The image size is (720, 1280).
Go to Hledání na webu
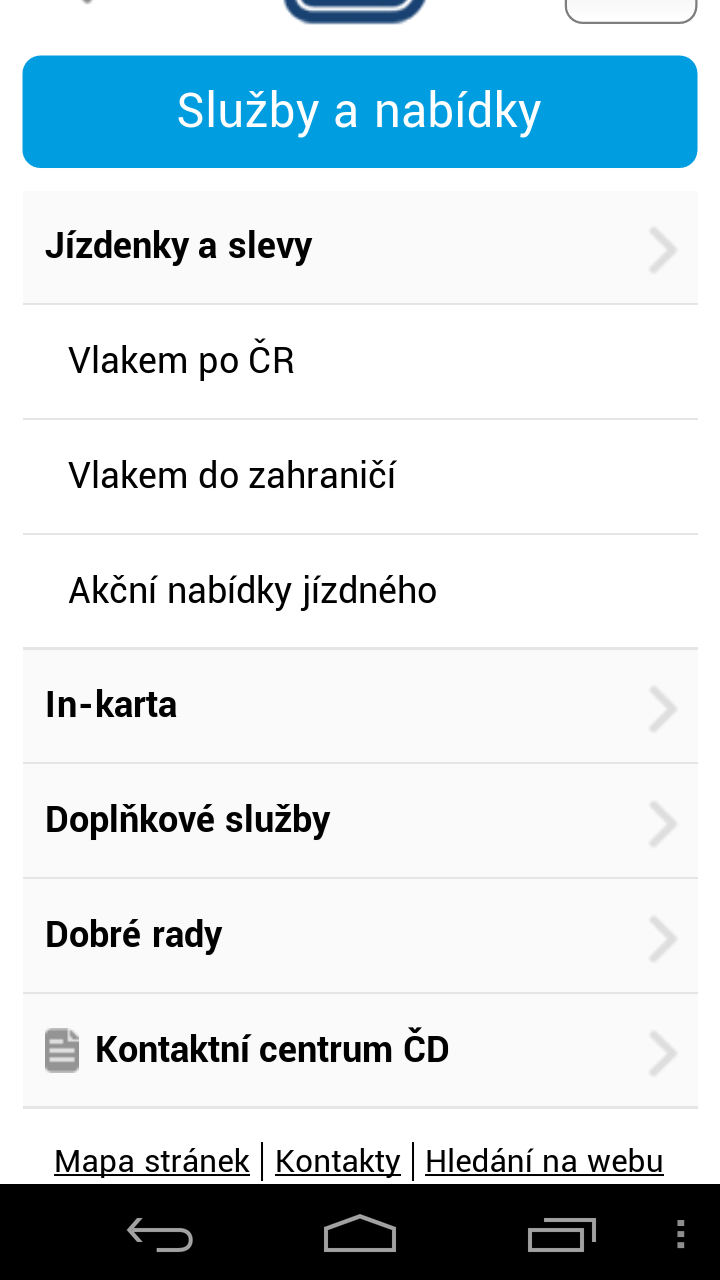tap(544, 1161)
